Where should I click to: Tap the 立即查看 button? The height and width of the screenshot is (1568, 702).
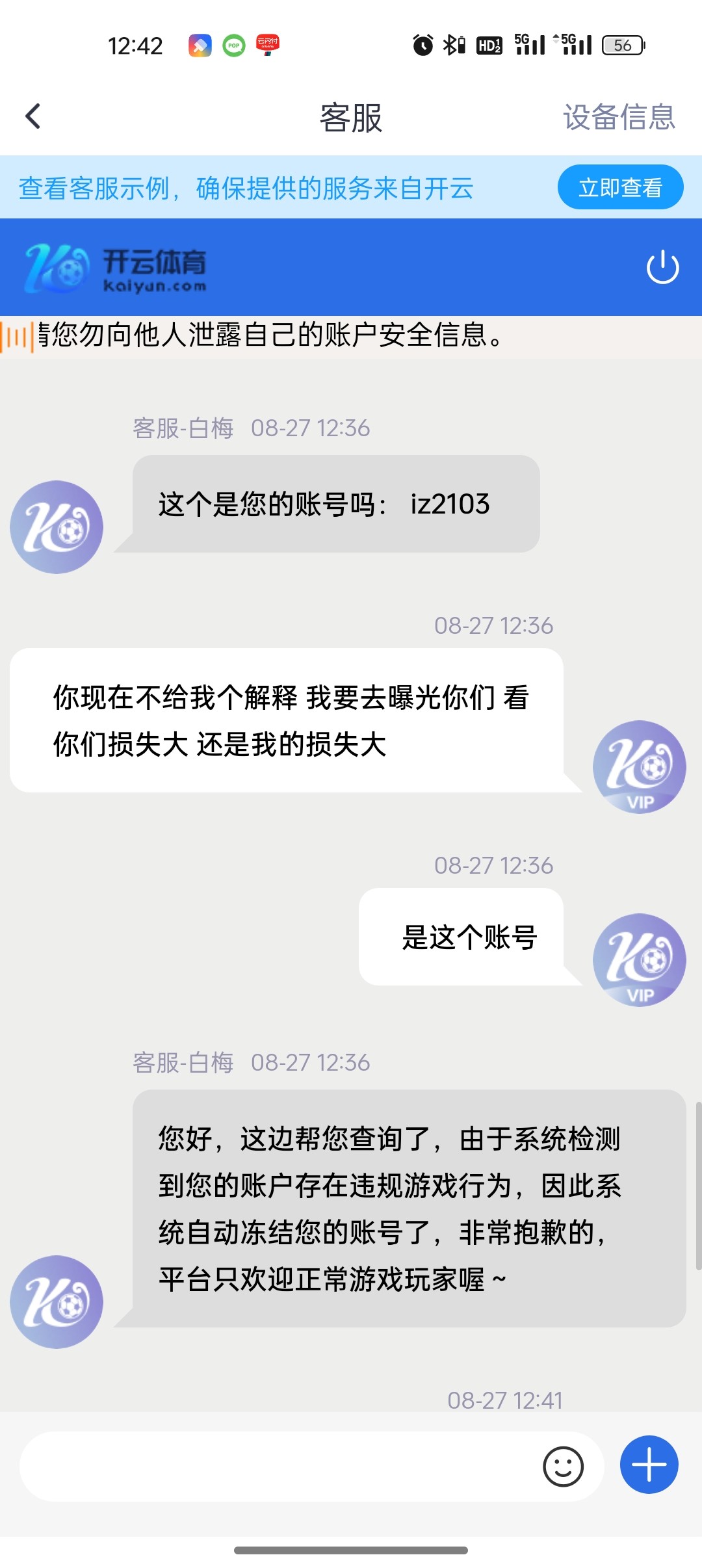click(620, 188)
